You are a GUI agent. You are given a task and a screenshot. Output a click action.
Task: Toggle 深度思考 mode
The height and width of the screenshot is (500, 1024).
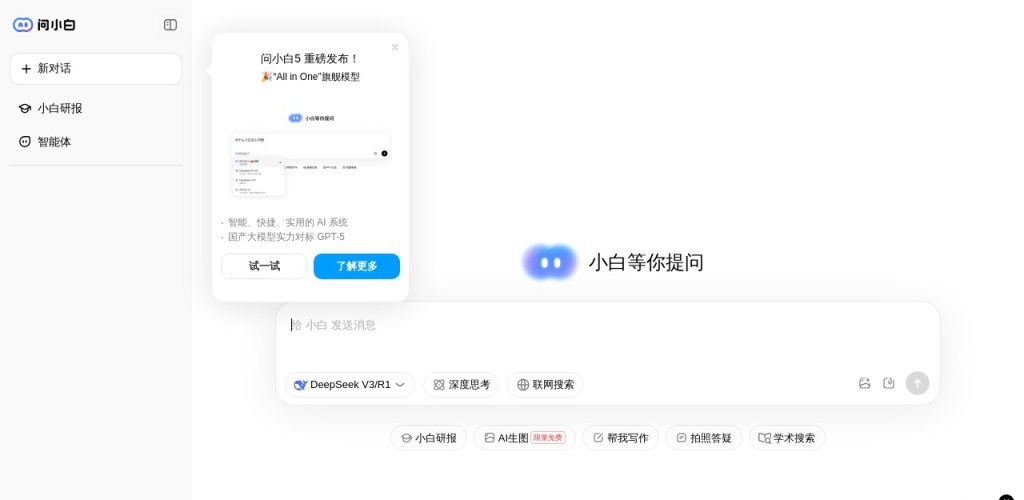461,385
